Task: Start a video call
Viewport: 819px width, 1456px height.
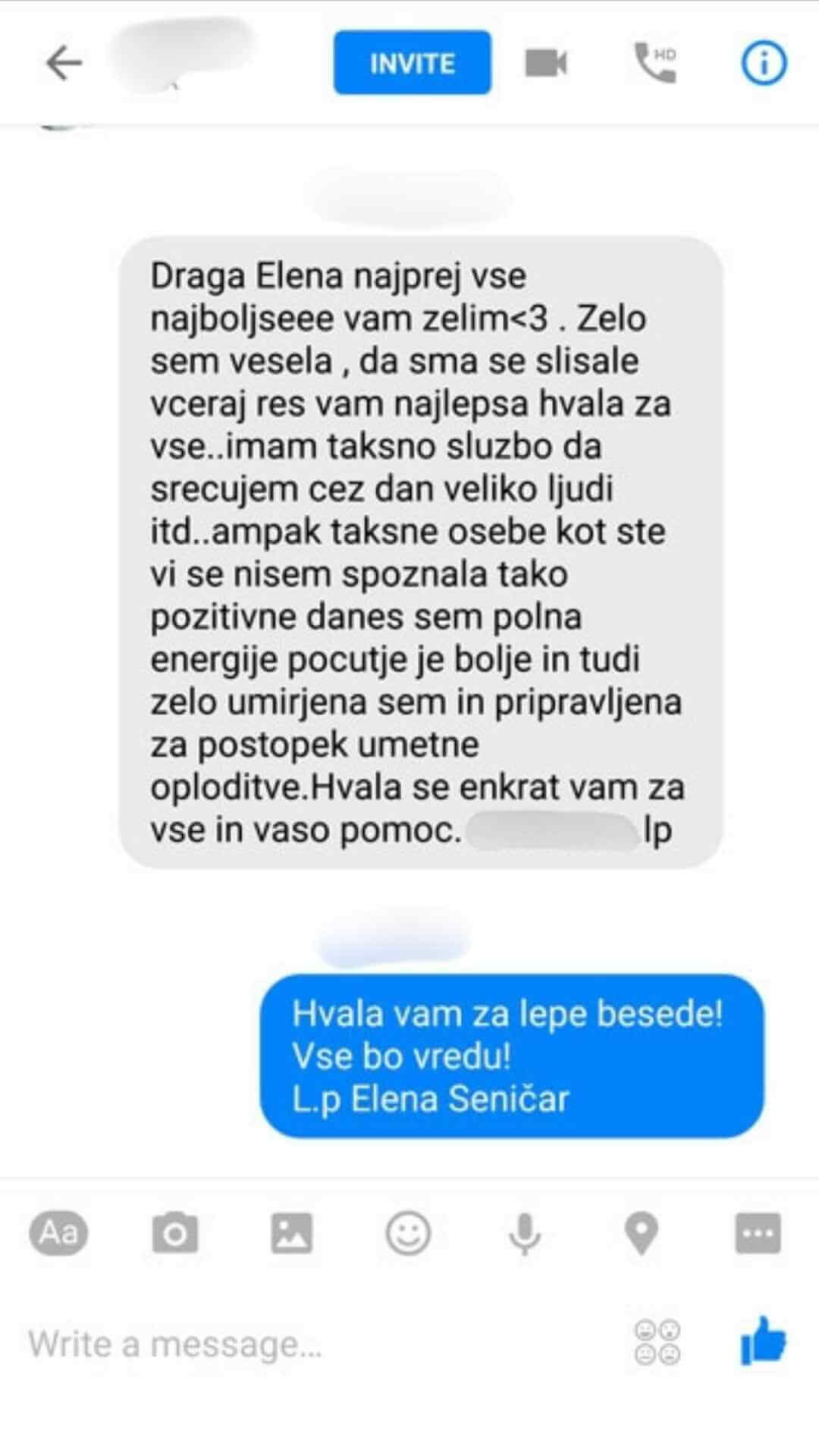Action: pos(546,63)
